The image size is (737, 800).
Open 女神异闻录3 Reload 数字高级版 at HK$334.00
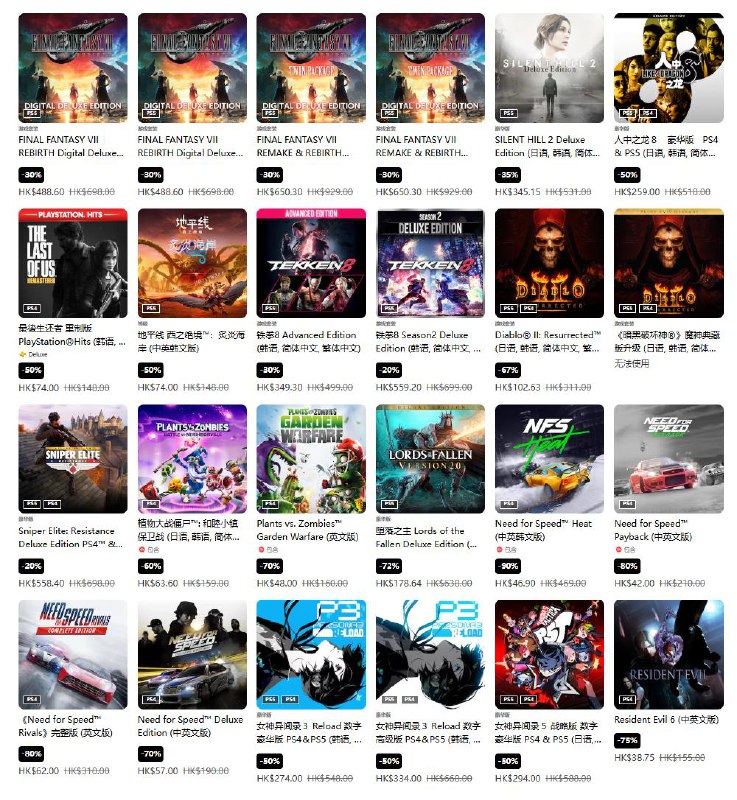pyautogui.click(x=430, y=654)
